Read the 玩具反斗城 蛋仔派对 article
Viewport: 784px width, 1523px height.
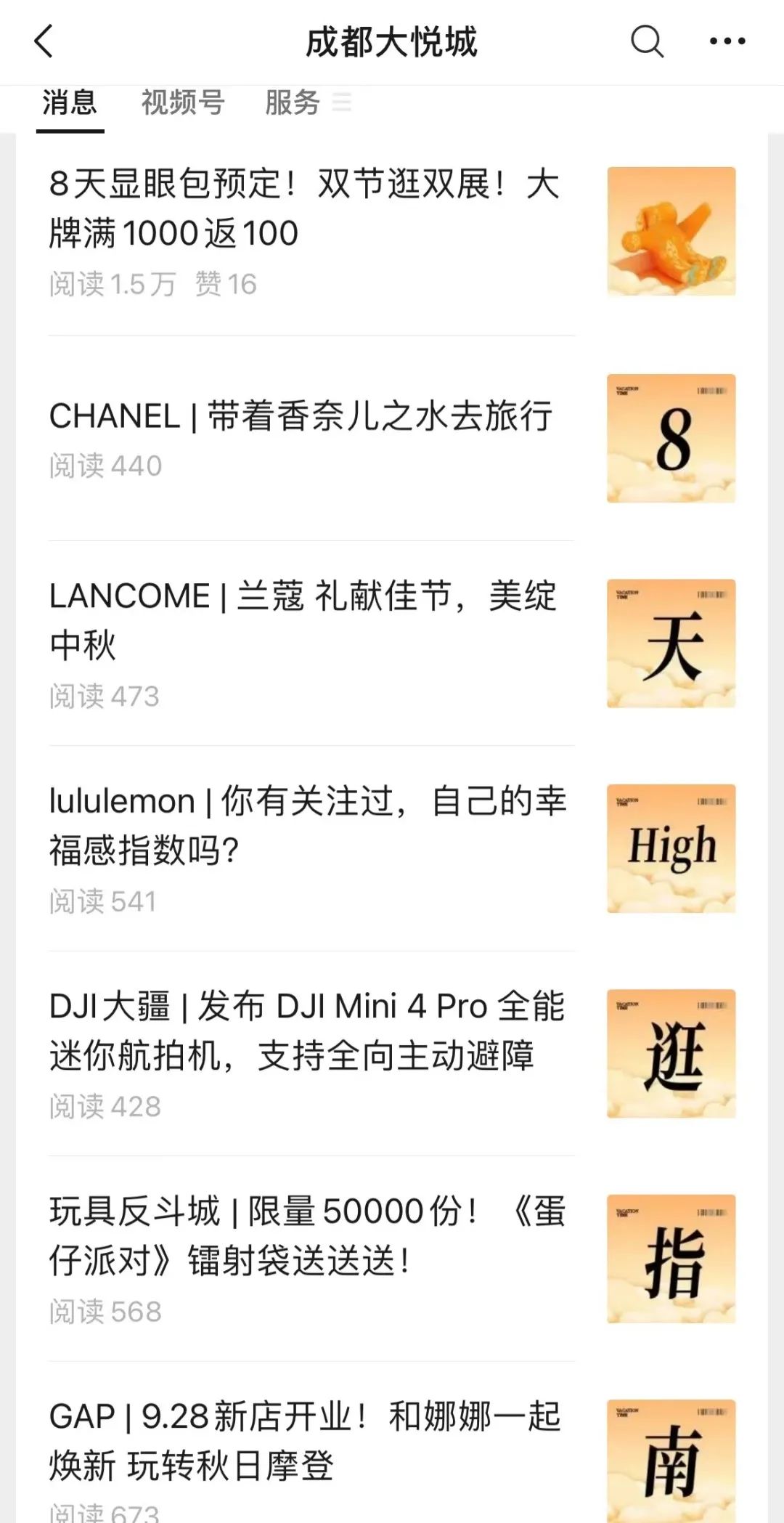click(308, 1236)
